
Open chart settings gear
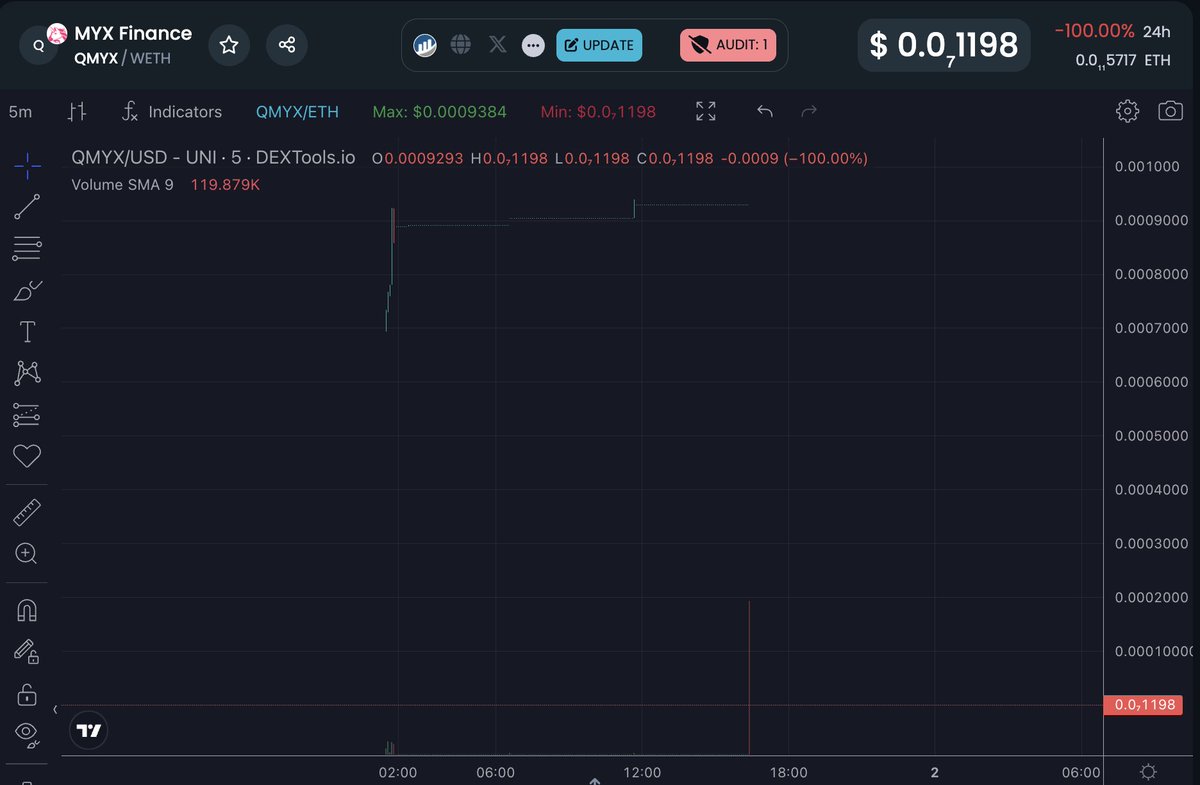(1127, 111)
